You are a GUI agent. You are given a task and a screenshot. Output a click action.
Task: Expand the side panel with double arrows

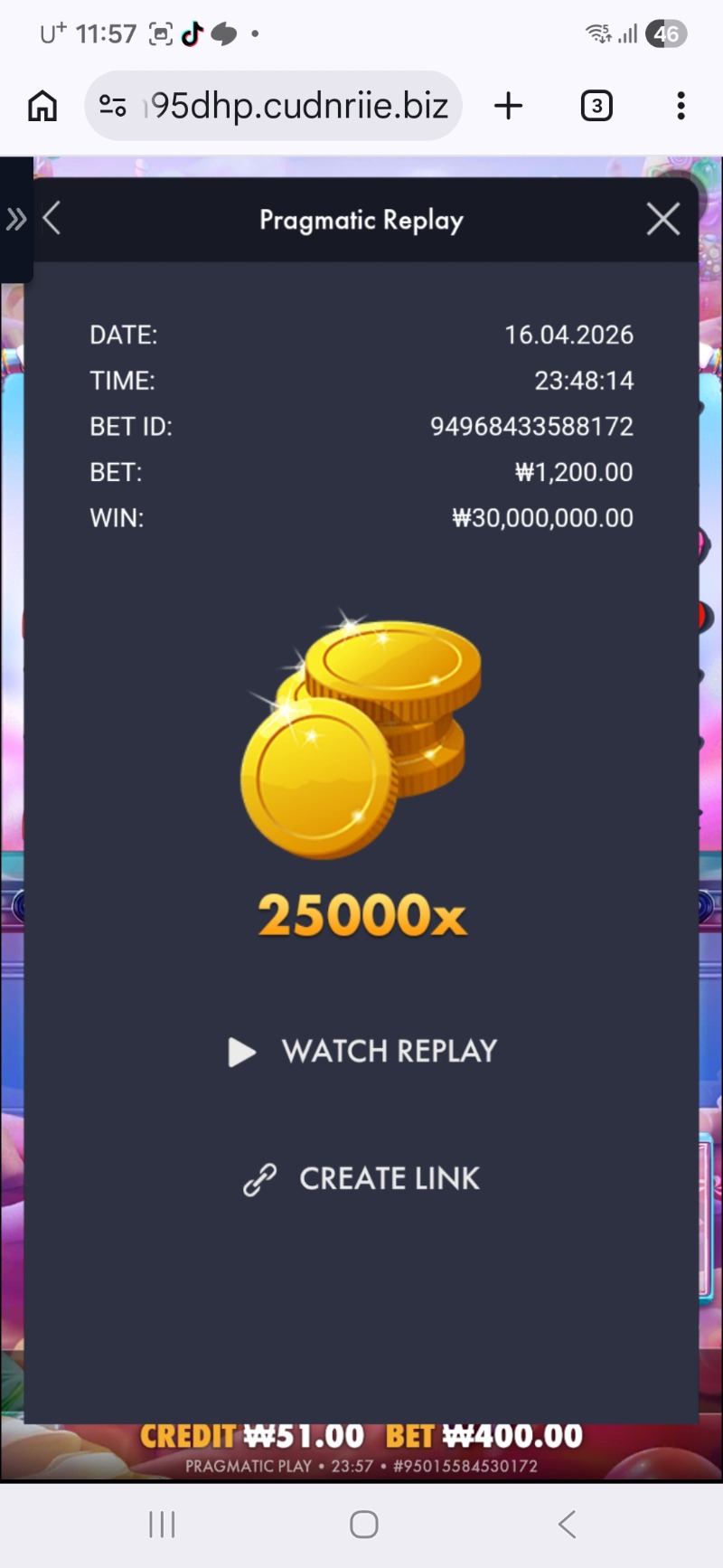(15, 219)
